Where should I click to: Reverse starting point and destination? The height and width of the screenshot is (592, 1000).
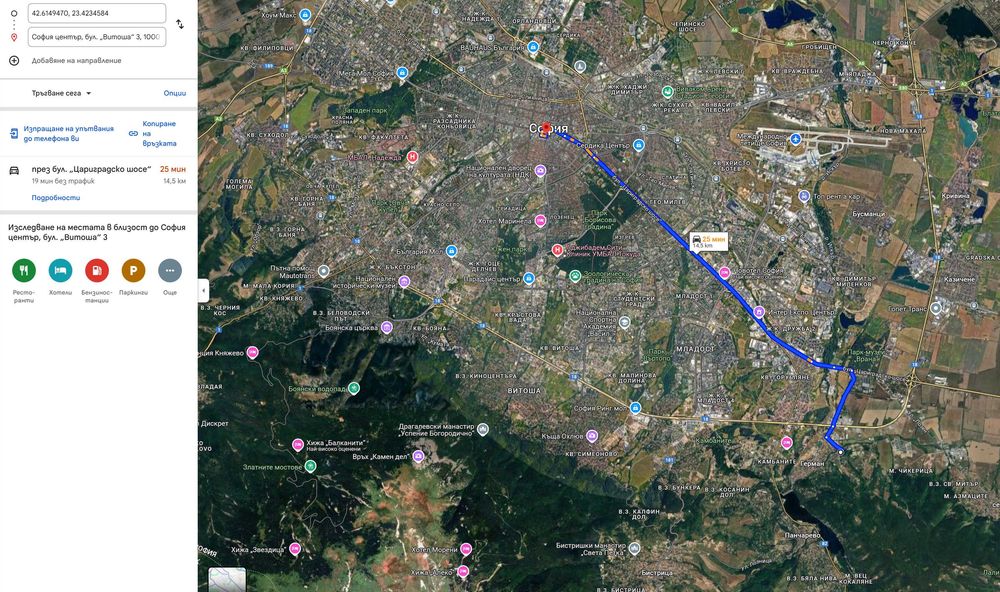pyautogui.click(x=179, y=24)
